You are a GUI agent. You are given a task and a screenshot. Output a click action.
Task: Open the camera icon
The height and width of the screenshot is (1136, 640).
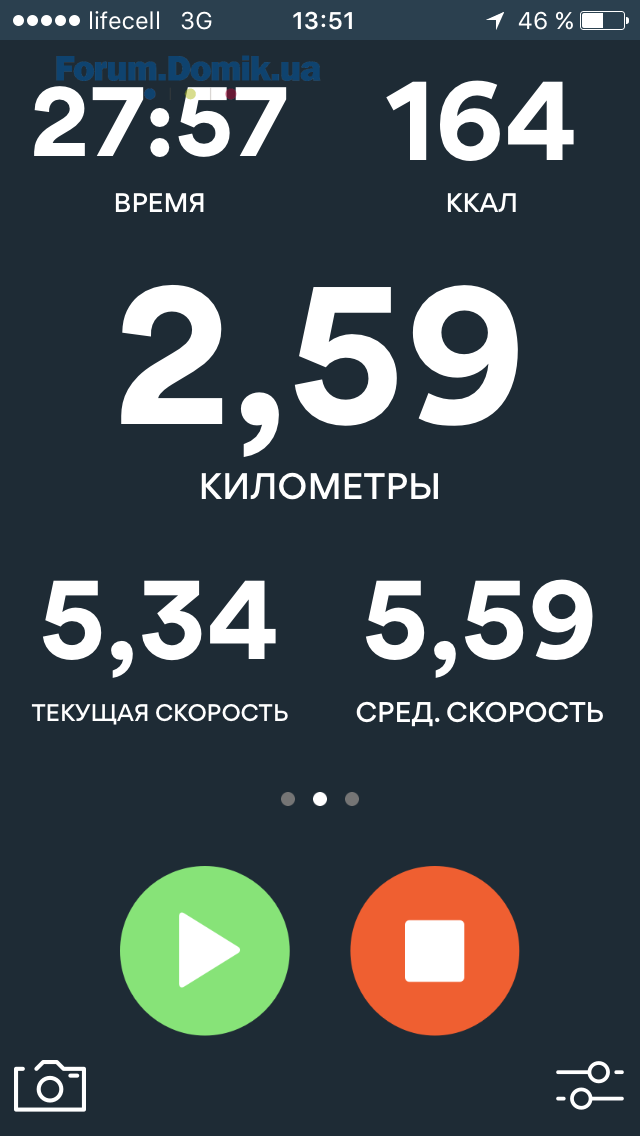pos(50,1085)
